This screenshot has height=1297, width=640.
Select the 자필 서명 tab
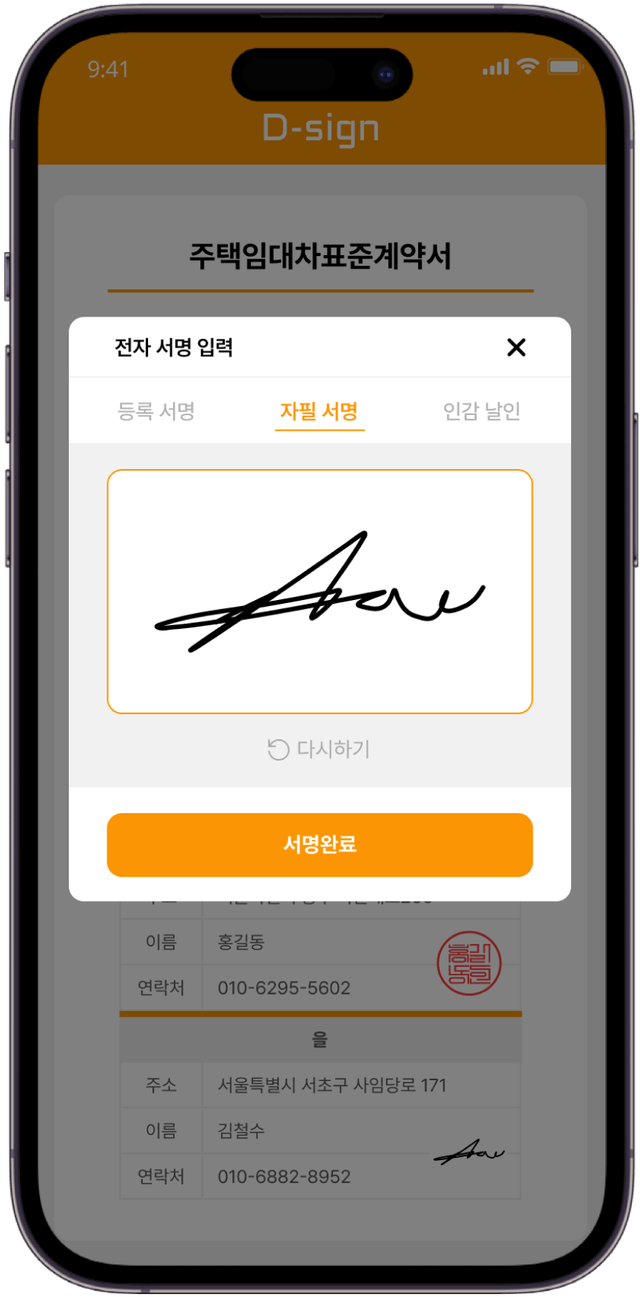(319, 411)
